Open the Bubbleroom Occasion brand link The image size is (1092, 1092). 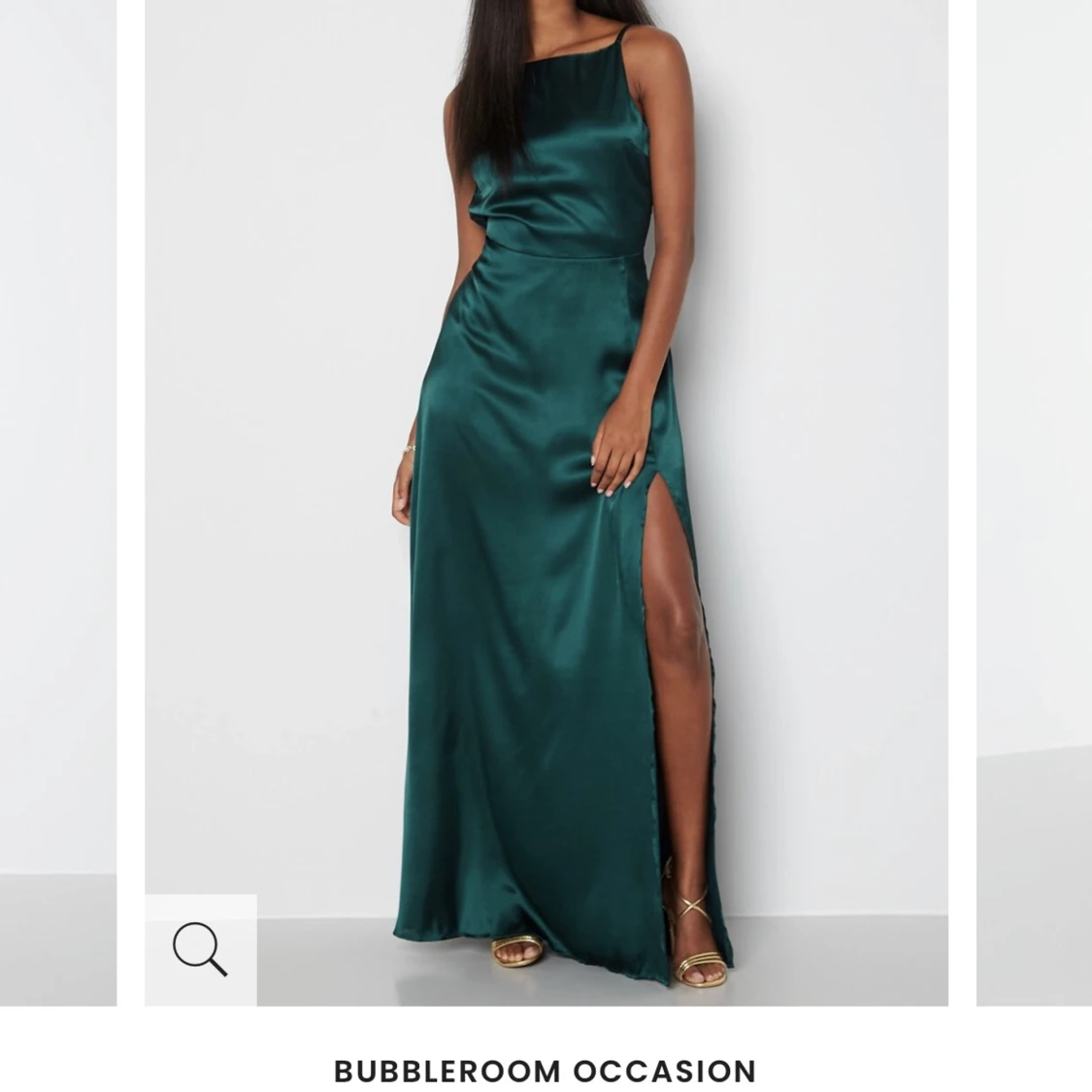point(546,1071)
